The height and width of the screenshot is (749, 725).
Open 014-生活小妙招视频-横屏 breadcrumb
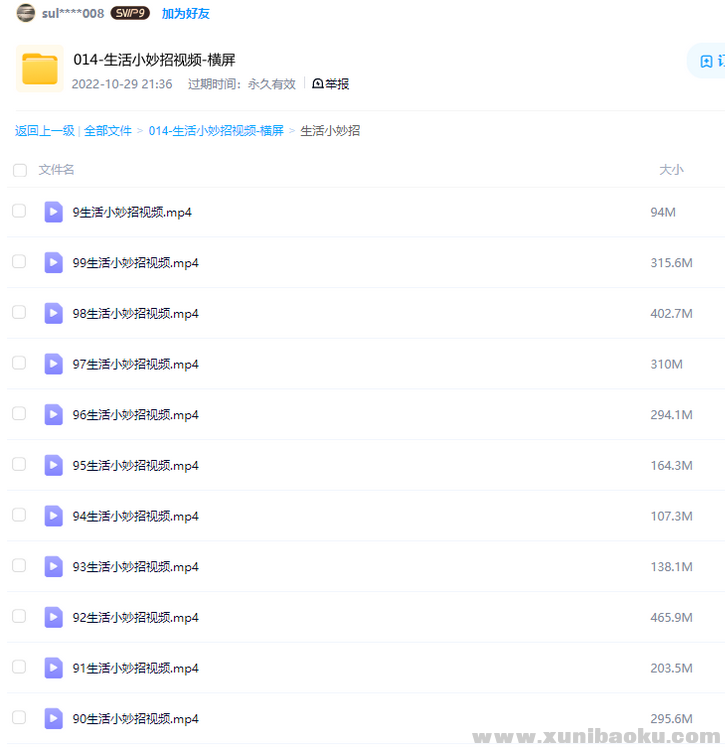click(216, 131)
